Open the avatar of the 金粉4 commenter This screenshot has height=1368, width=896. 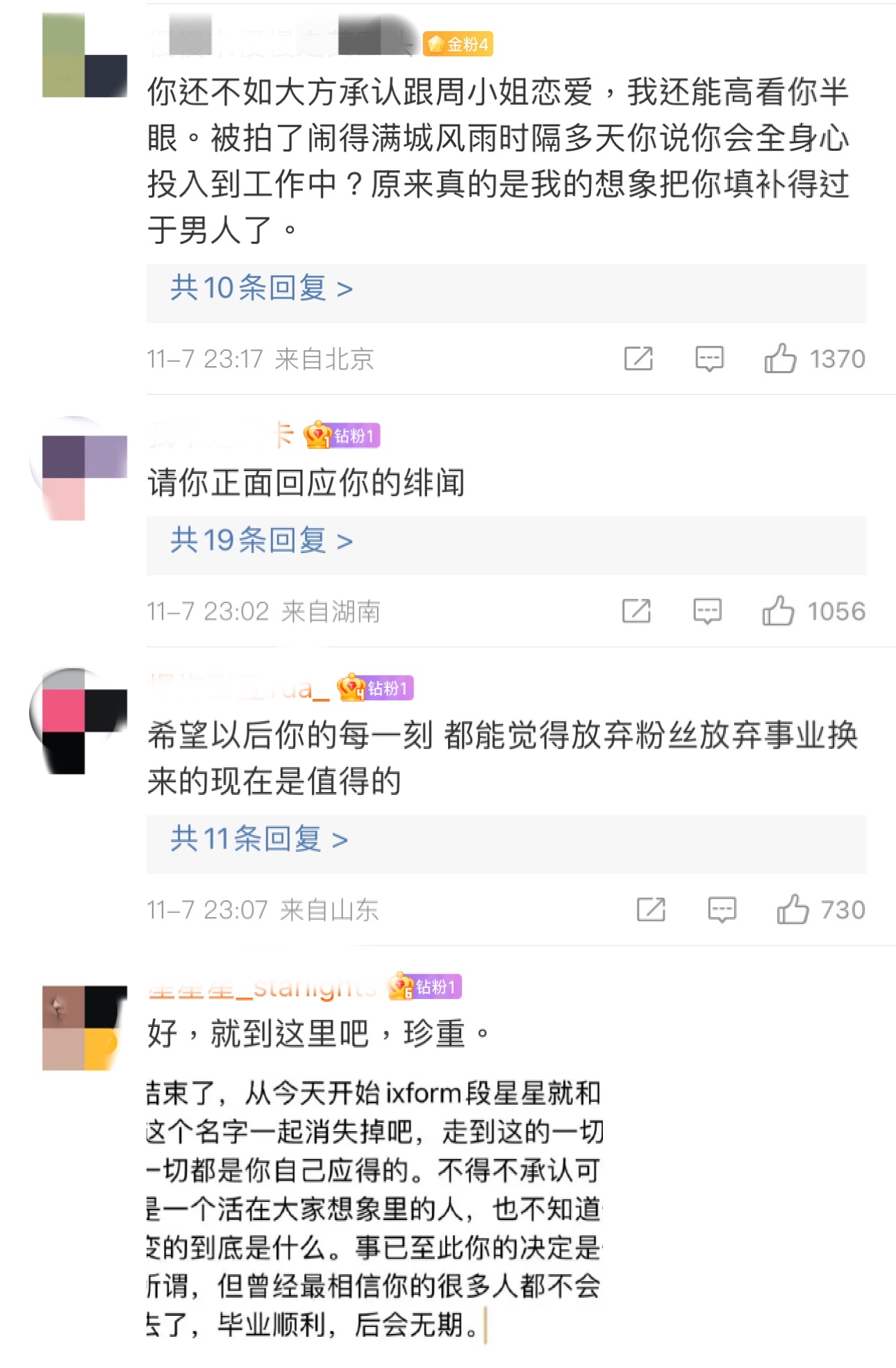point(84,56)
